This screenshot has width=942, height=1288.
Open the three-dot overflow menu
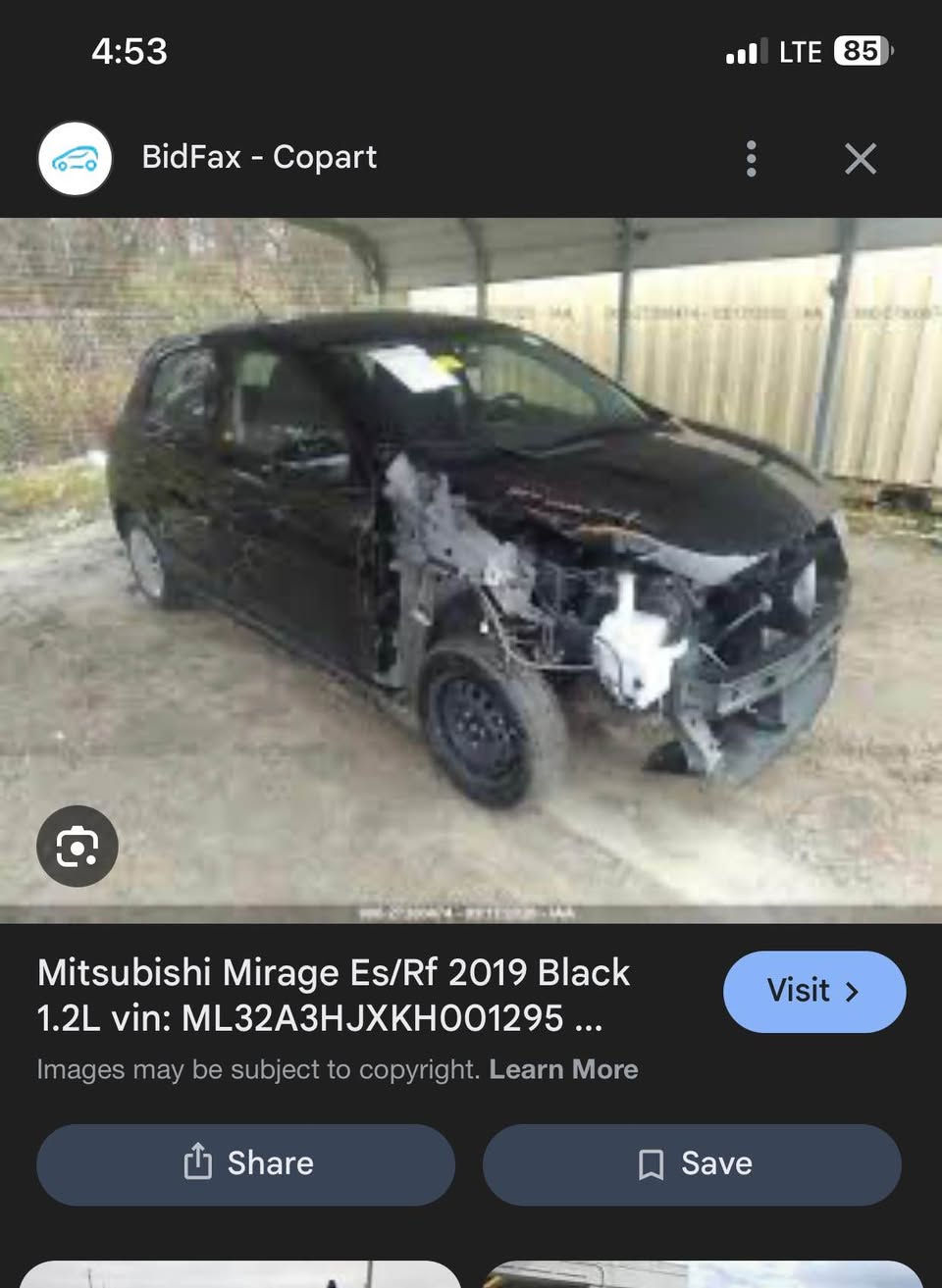point(751,158)
